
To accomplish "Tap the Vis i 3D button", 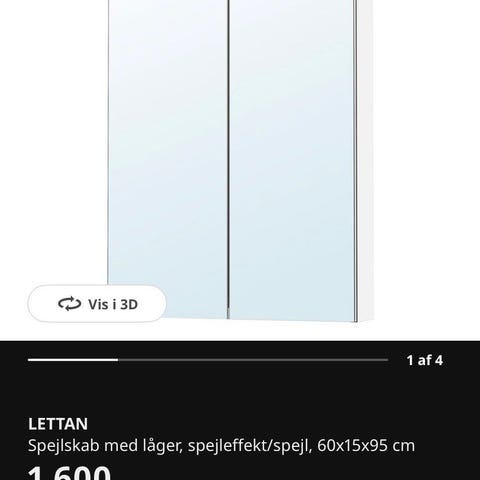I will coord(97,304).
